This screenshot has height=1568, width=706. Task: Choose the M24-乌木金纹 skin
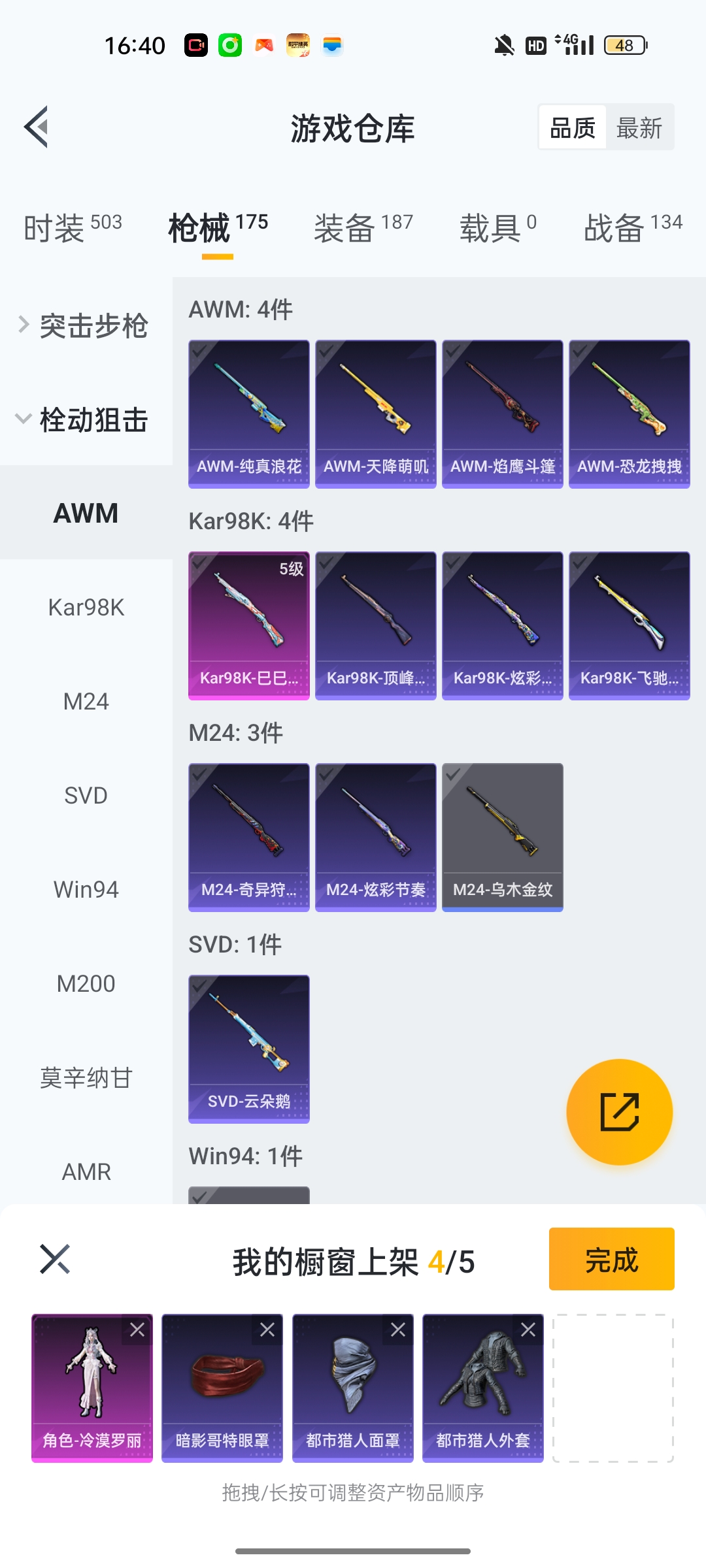pyautogui.click(x=502, y=836)
